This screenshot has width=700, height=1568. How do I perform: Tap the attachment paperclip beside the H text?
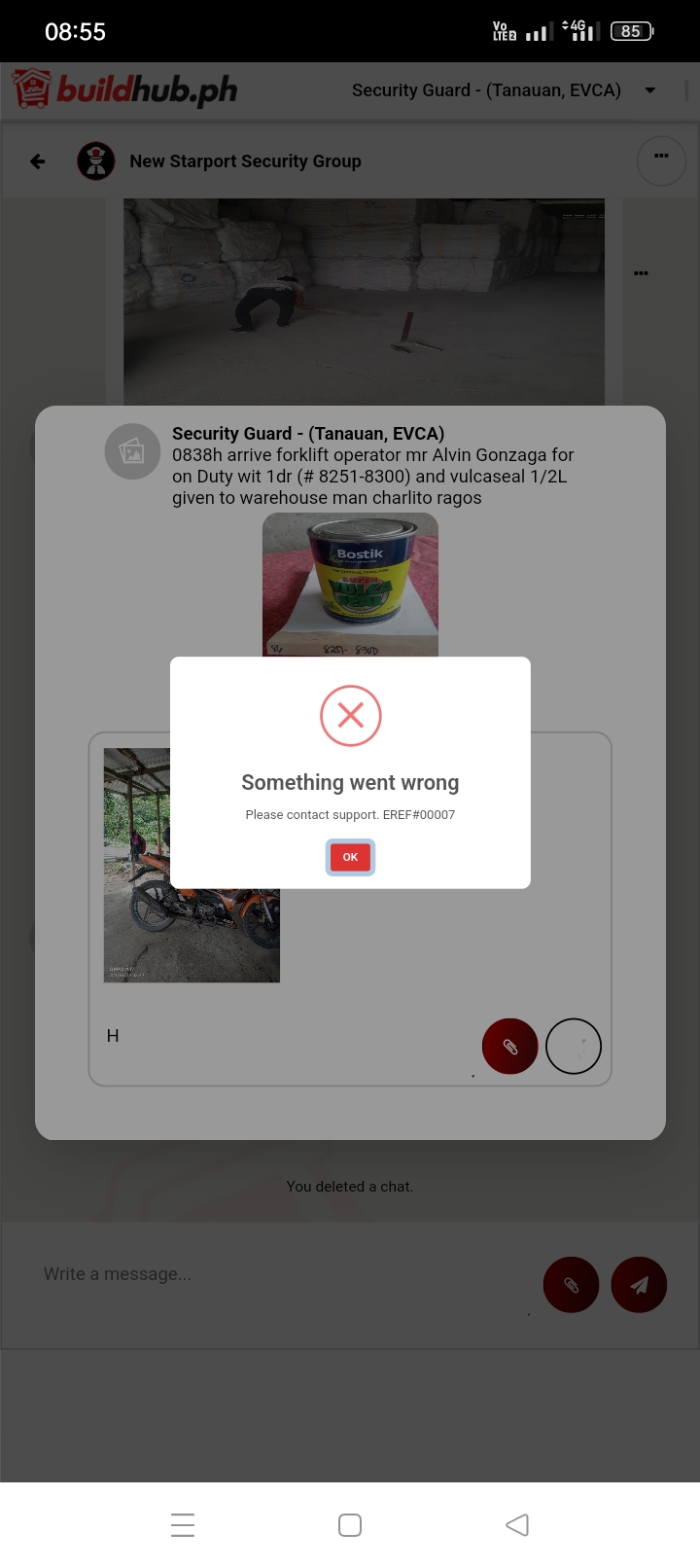[x=509, y=1047]
